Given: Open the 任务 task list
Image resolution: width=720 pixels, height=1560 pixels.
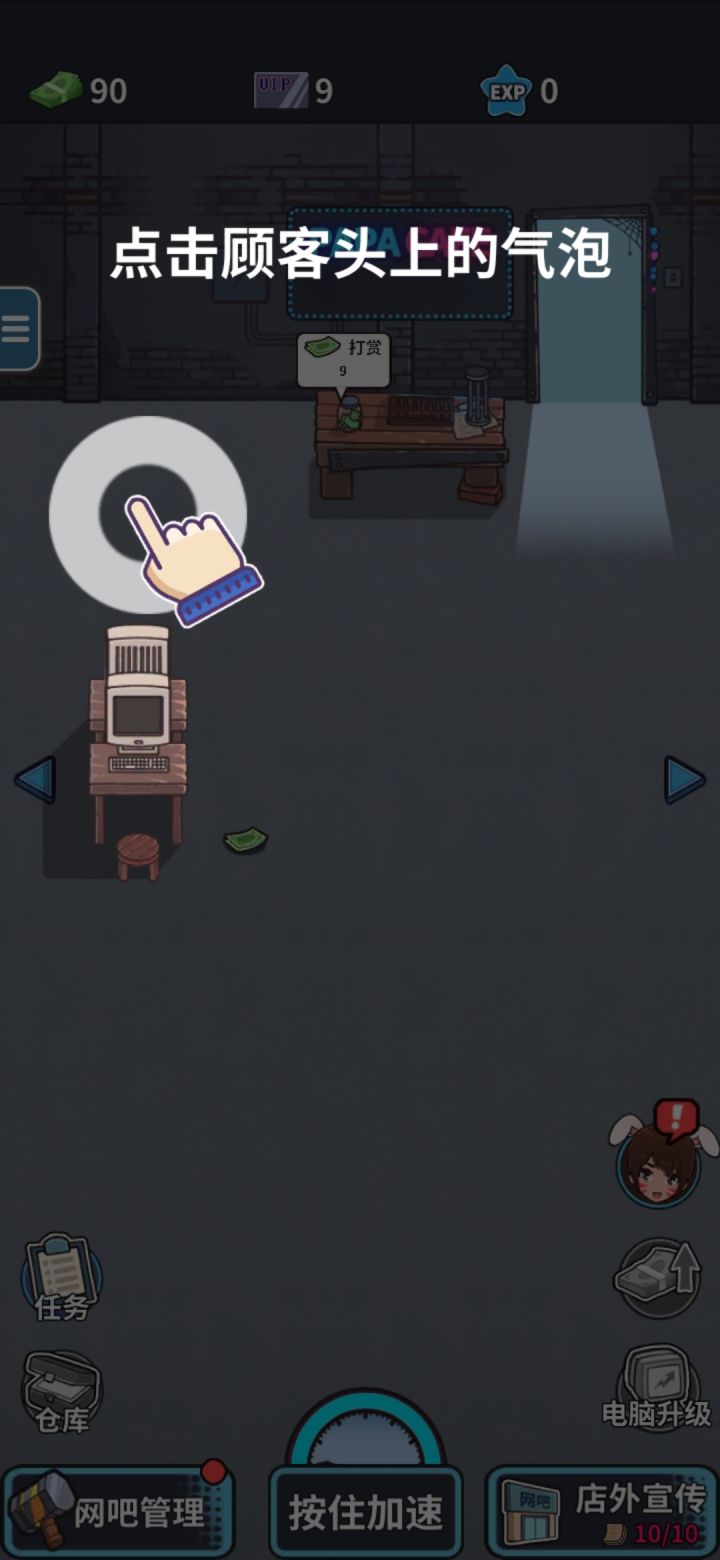Looking at the screenshot, I should (60, 1278).
